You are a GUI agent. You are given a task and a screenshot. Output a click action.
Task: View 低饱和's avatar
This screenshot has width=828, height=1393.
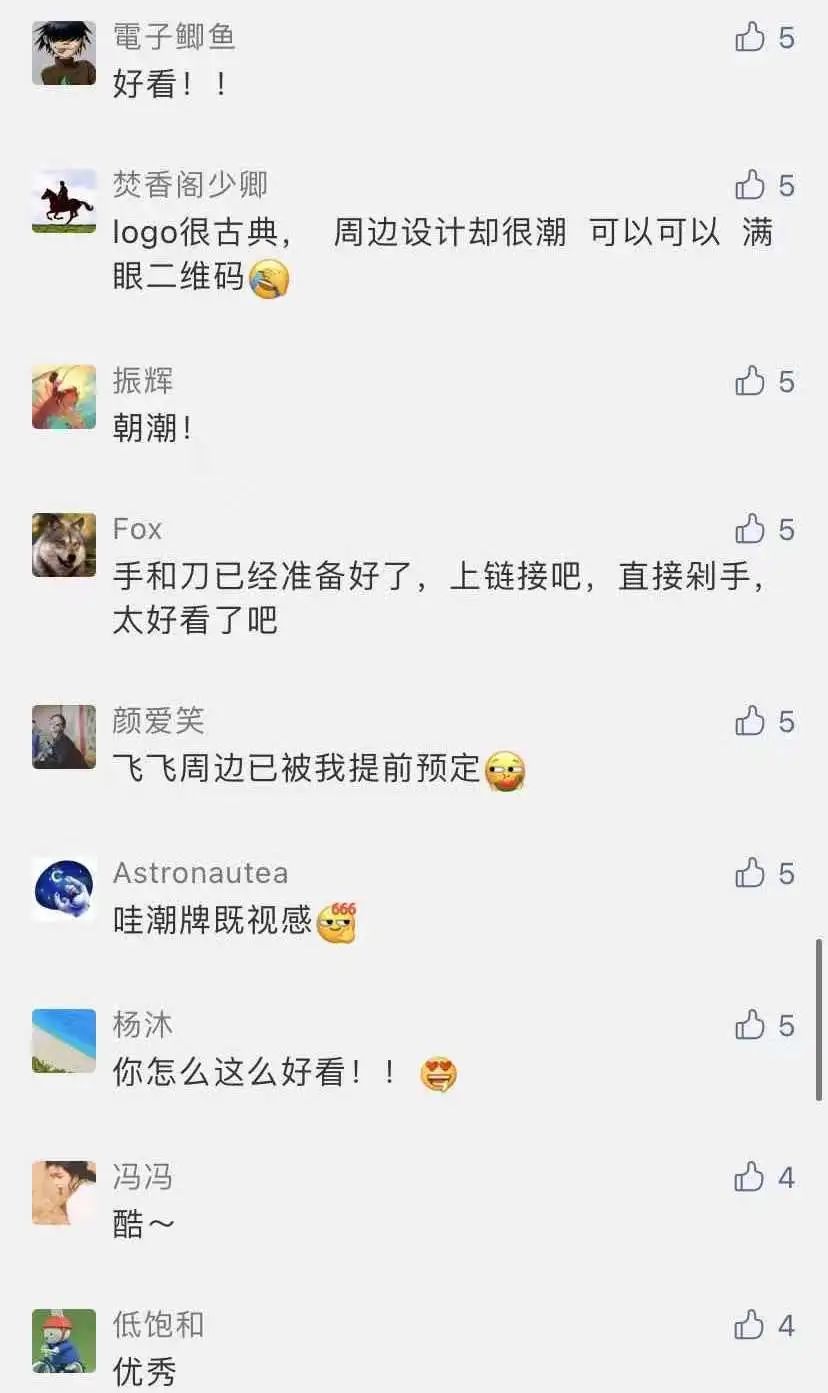tap(64, 1341)
